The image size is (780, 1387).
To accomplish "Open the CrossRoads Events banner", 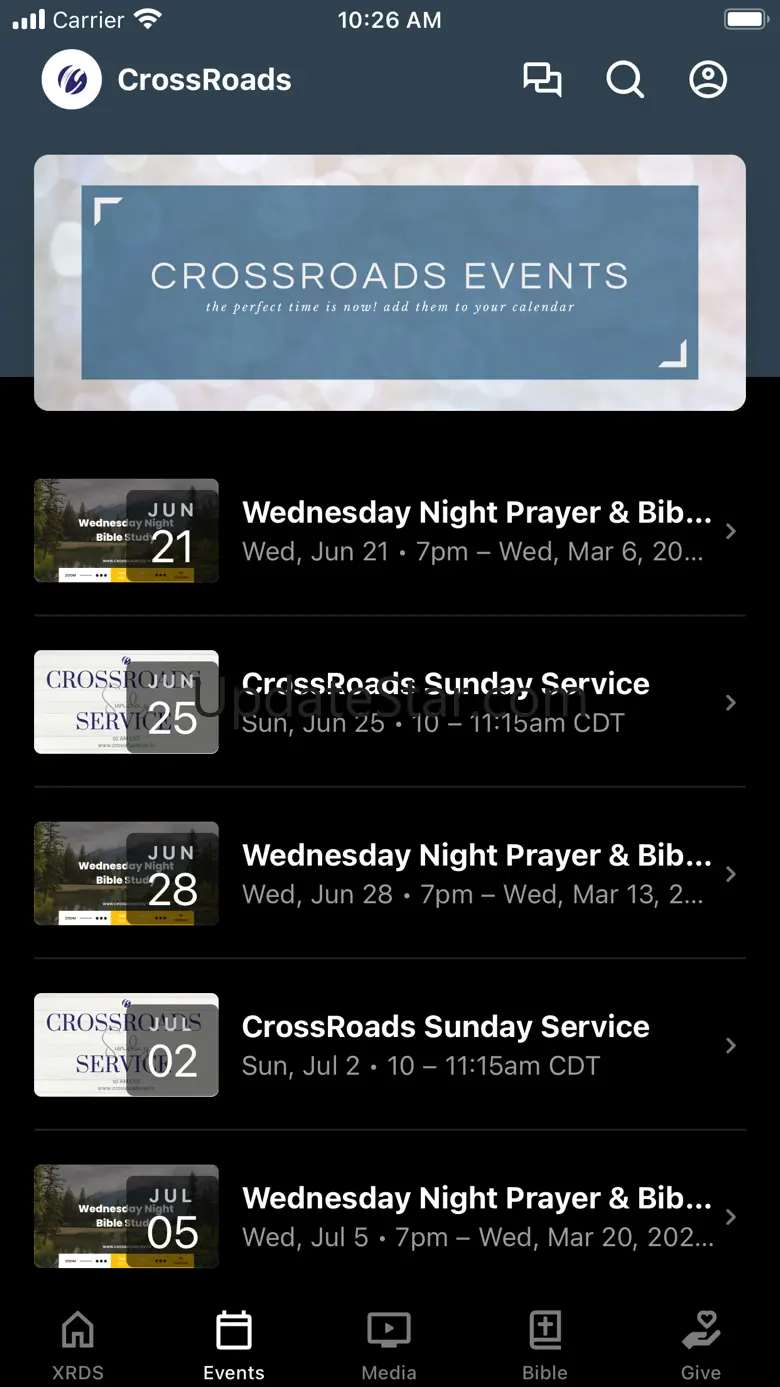I will click(390, 282).
